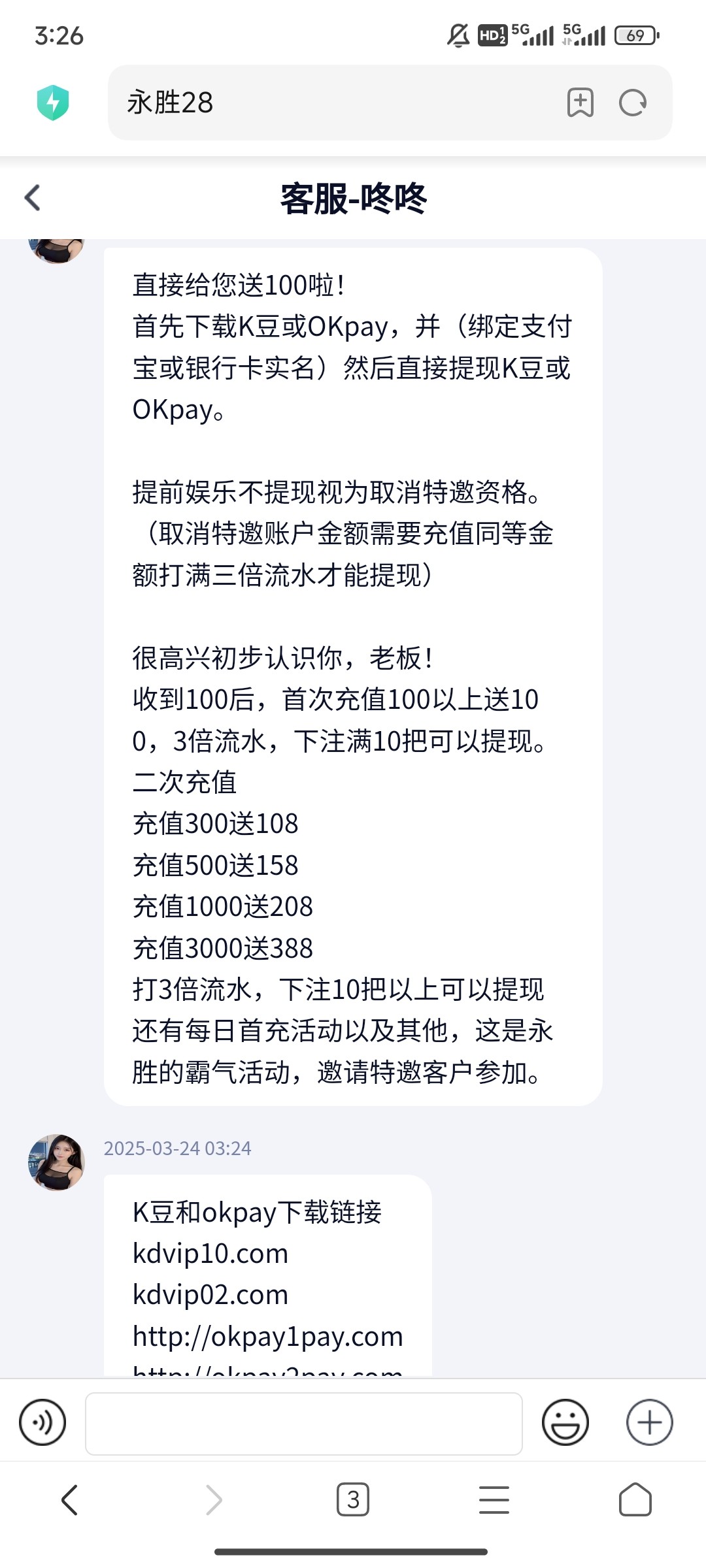This screenshot has width=706, height=1568.
Task: Switch to voice message input
Action: (x=42, y=1422)
